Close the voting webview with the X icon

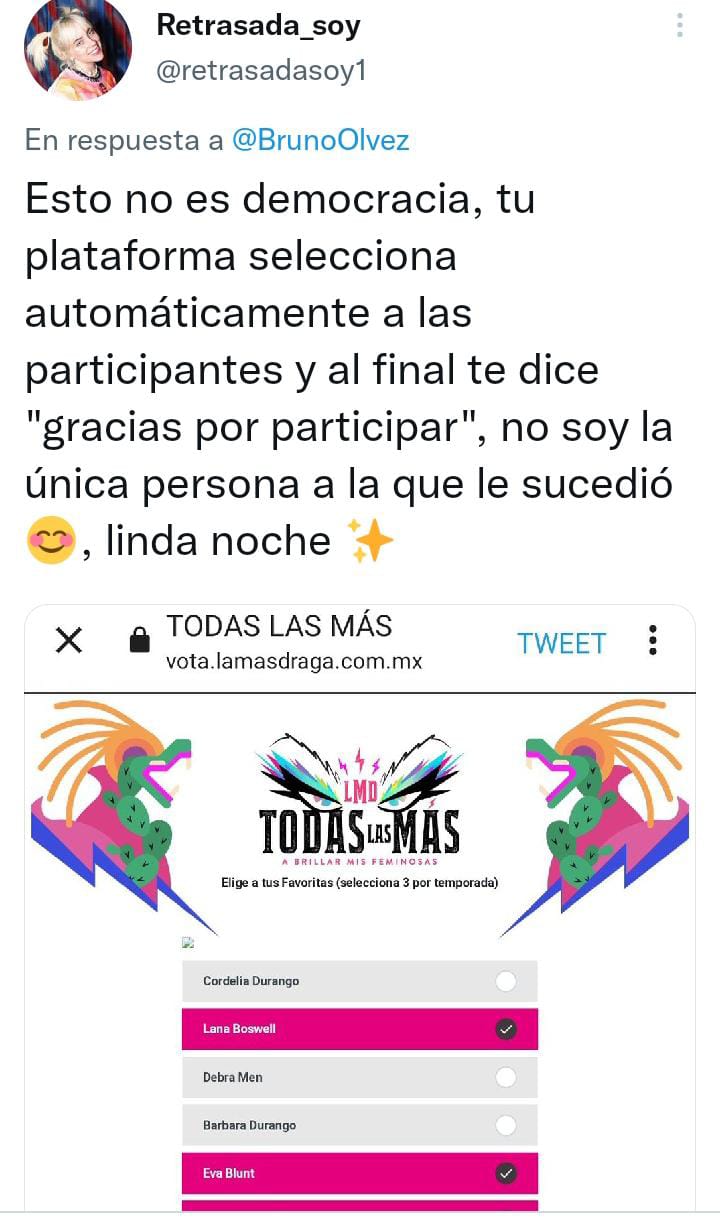click(68, 641)
